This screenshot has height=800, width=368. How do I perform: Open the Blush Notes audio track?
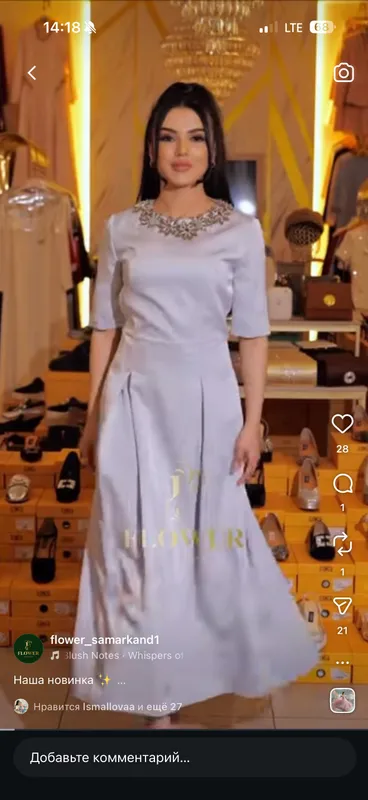(117, 656)
